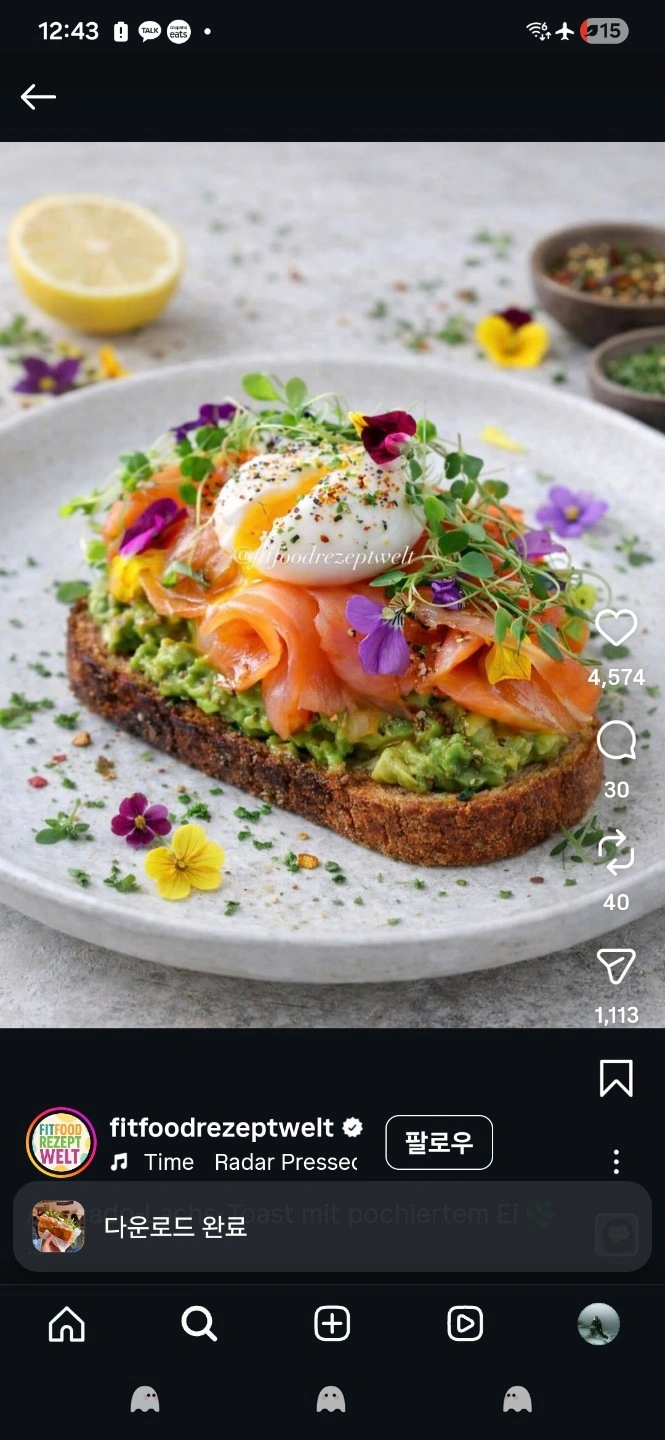665x1440 pixels.
Task: Tap the 다운로드 완료 notification banner
Action: coord(332,1227)
